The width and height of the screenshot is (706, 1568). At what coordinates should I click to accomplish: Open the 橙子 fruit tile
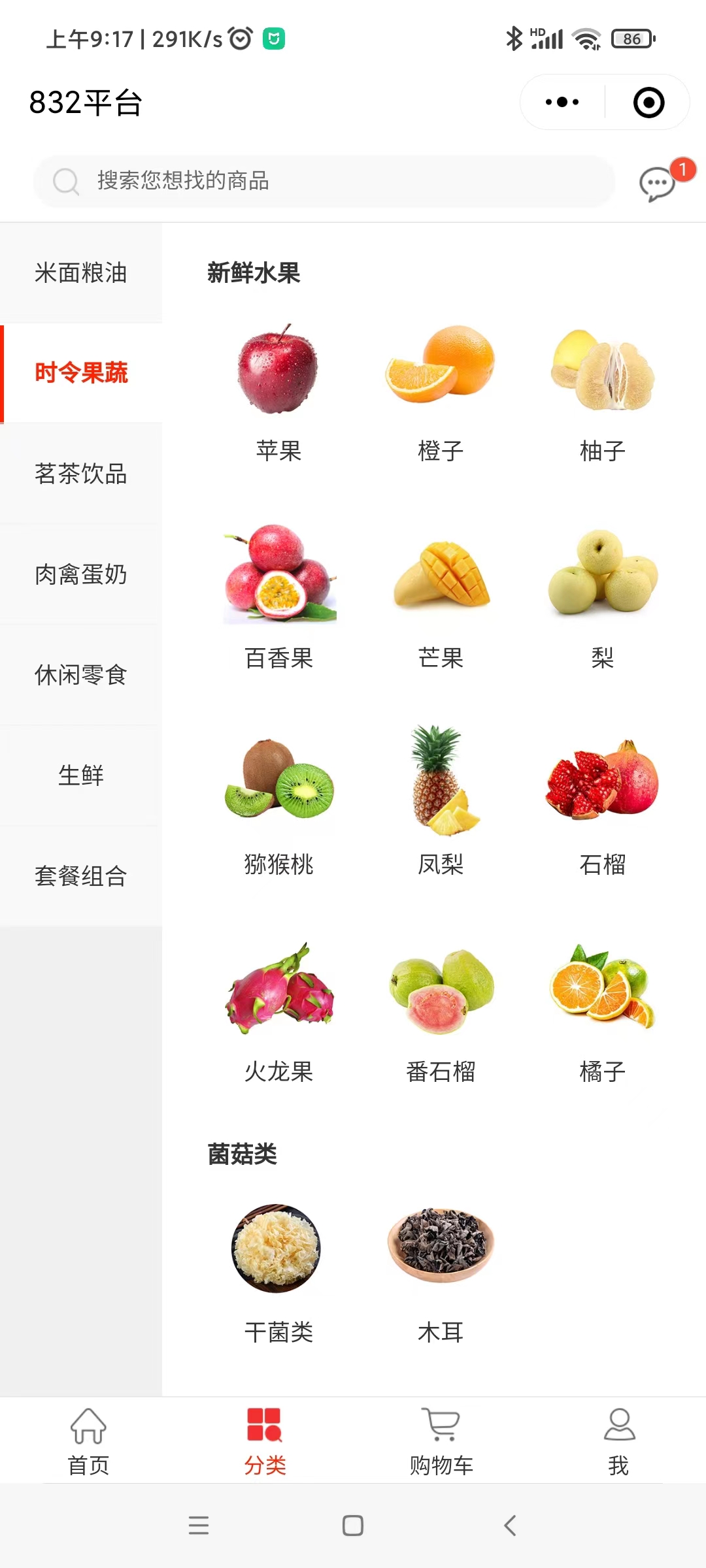point(441,392)
